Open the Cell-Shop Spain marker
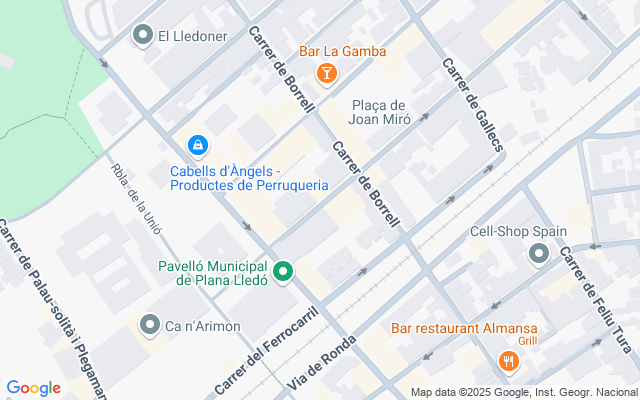640x400 pixels. tap(540, 254)
